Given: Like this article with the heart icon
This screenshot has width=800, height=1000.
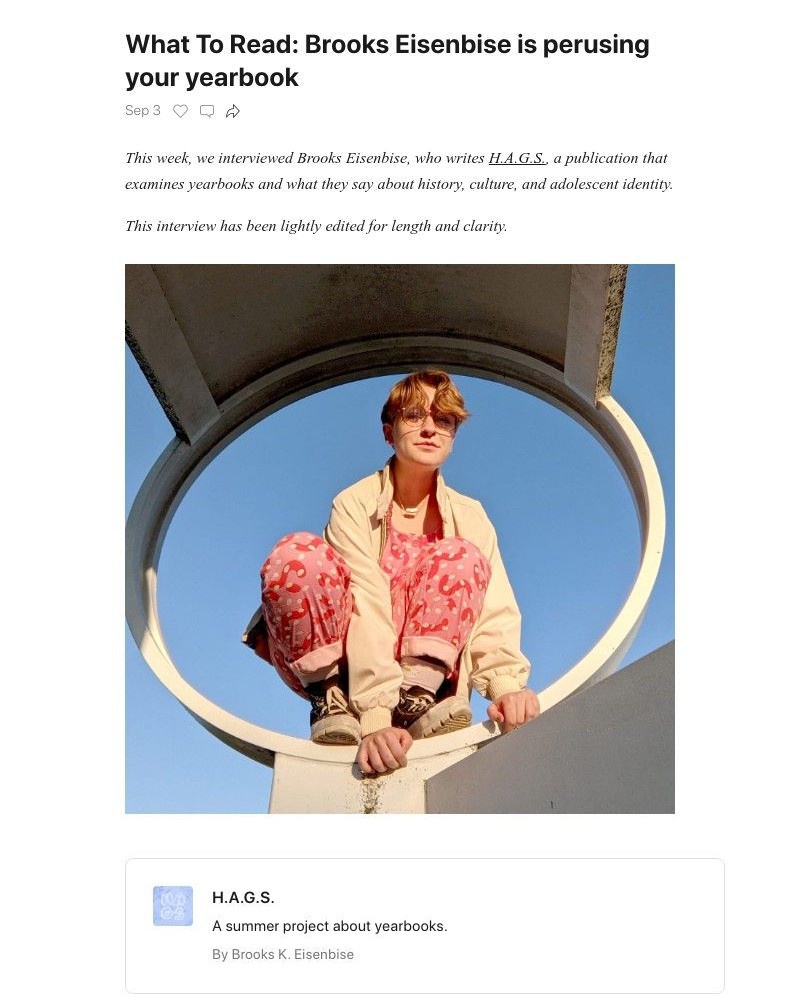Looking at the screenshot, I should 180,111.
